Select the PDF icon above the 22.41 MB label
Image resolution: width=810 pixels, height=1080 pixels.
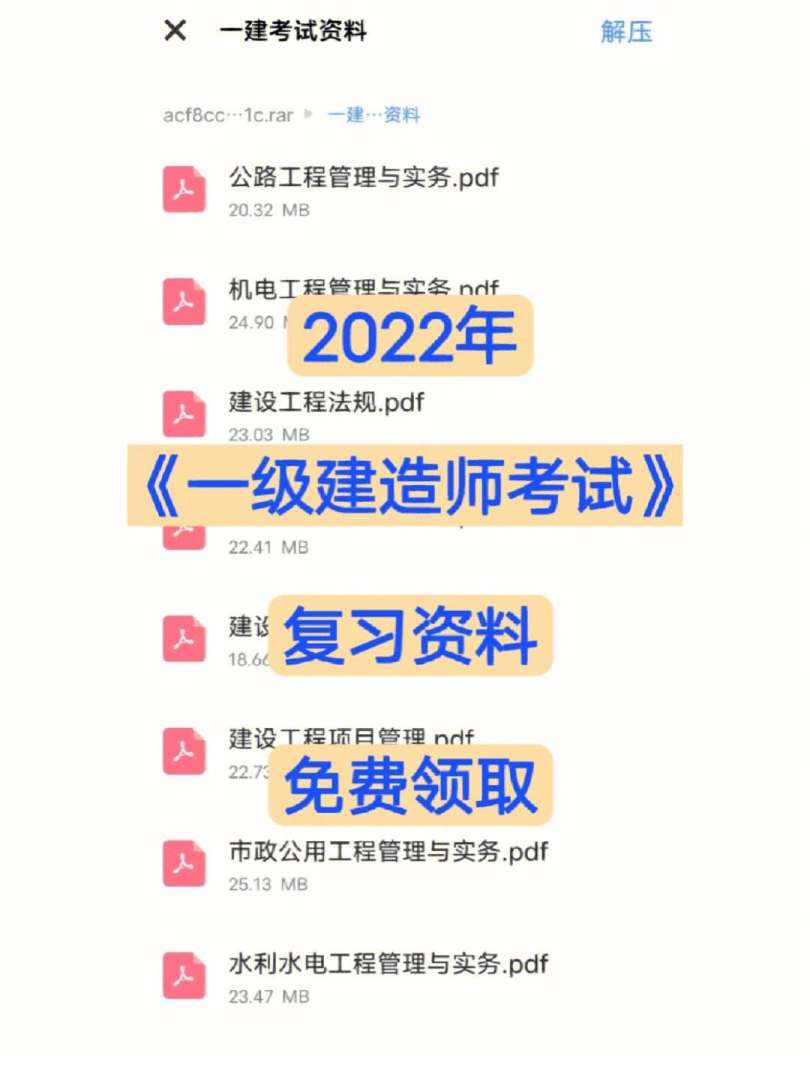pyautogui.click(x=184, y=527)
